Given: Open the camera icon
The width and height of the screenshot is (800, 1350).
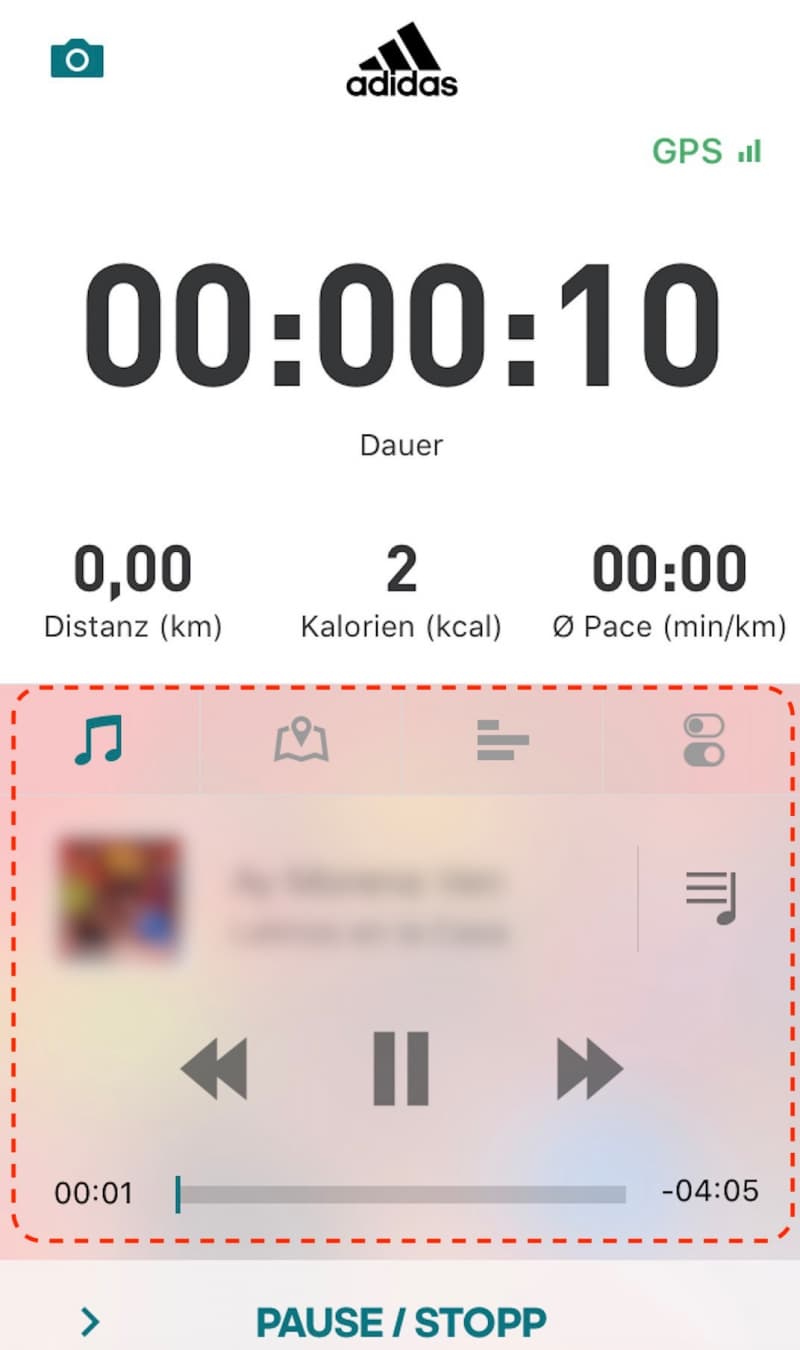Looking at the screenshot, I should [77, 59].
